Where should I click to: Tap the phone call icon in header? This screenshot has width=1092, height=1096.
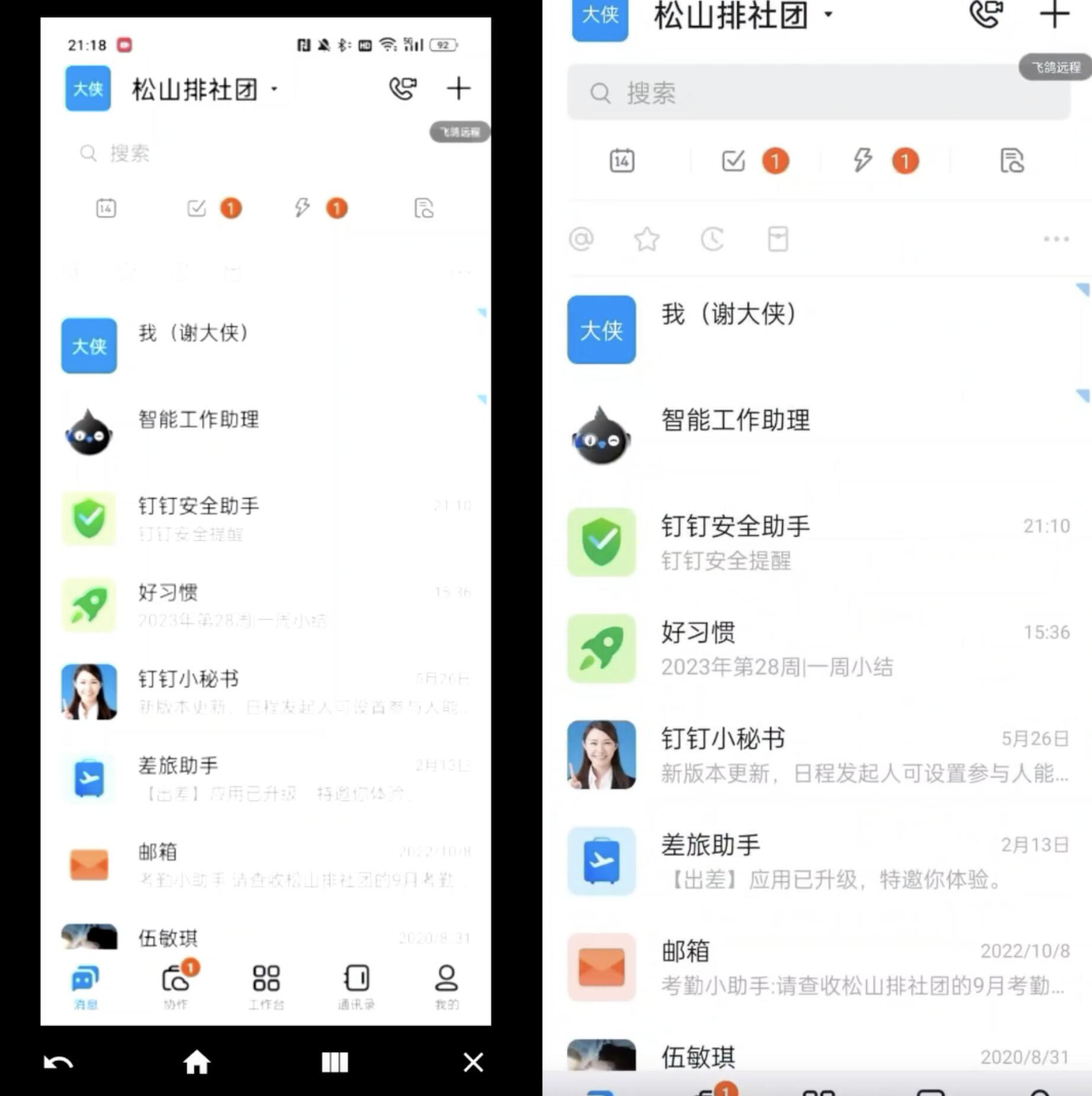(x=403, y=89)
